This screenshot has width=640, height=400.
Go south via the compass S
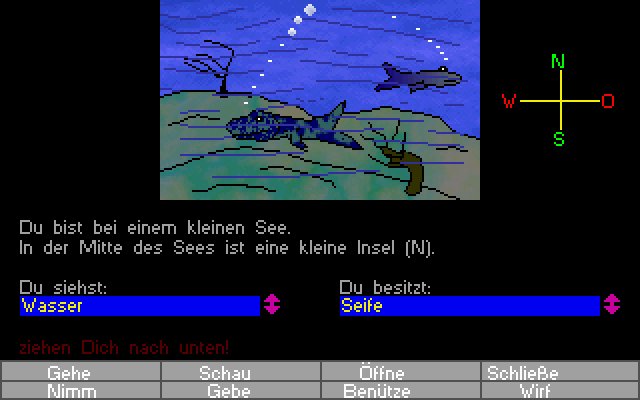[559, 139]
